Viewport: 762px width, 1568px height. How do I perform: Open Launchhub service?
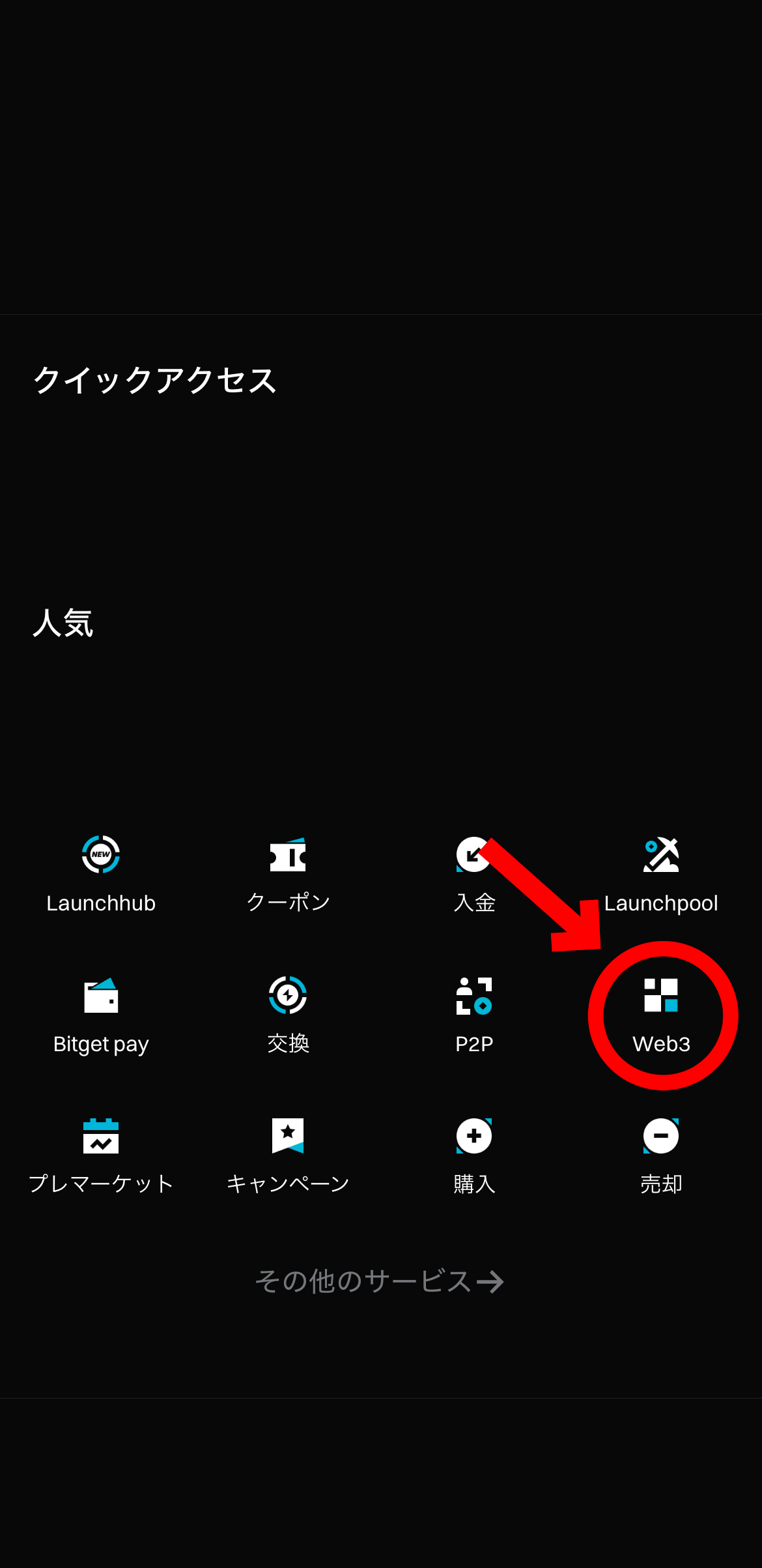point(101,873)
